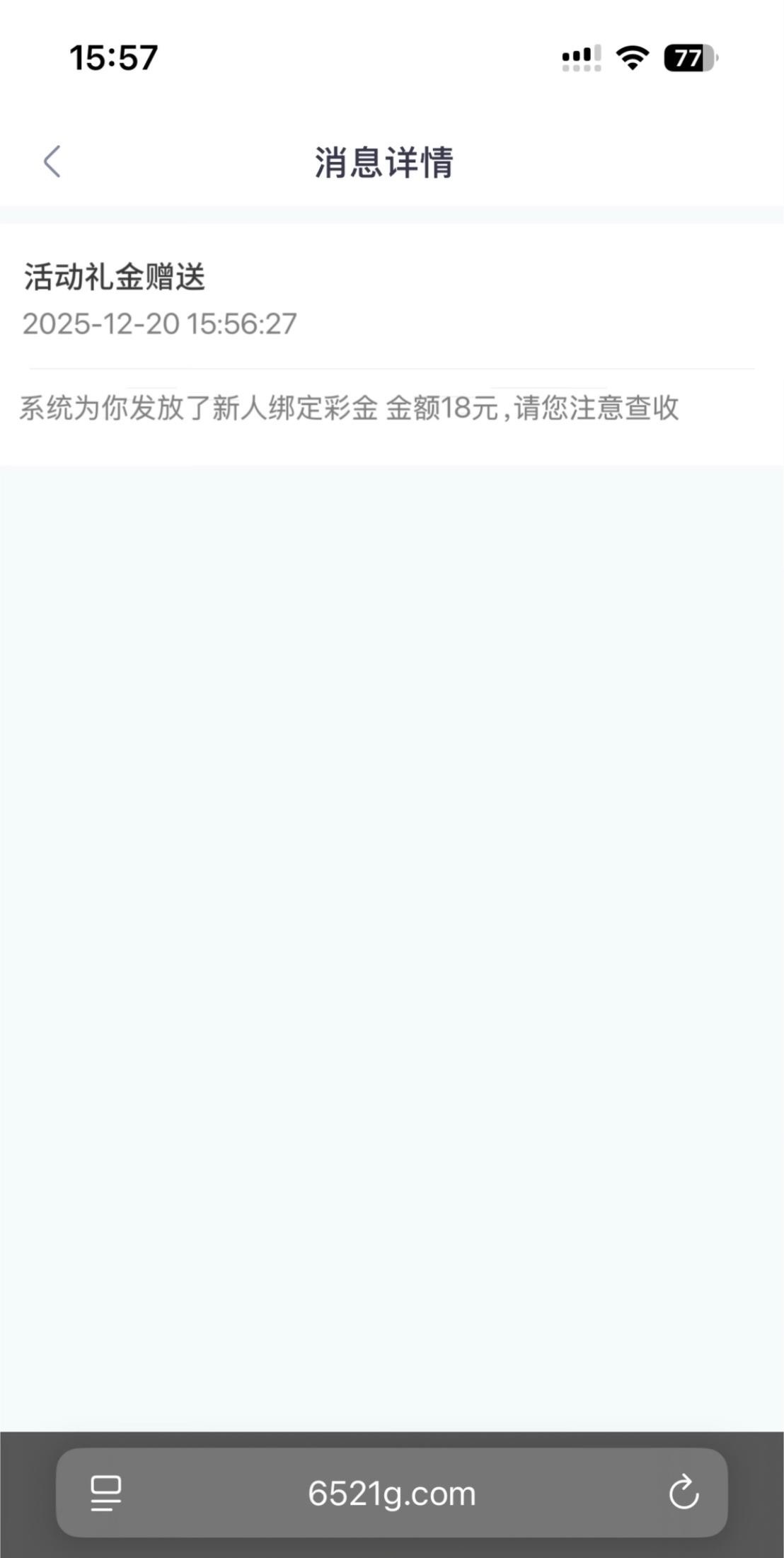Go back from the 消息详情 page
The image size is (784, 1558).
52,162
